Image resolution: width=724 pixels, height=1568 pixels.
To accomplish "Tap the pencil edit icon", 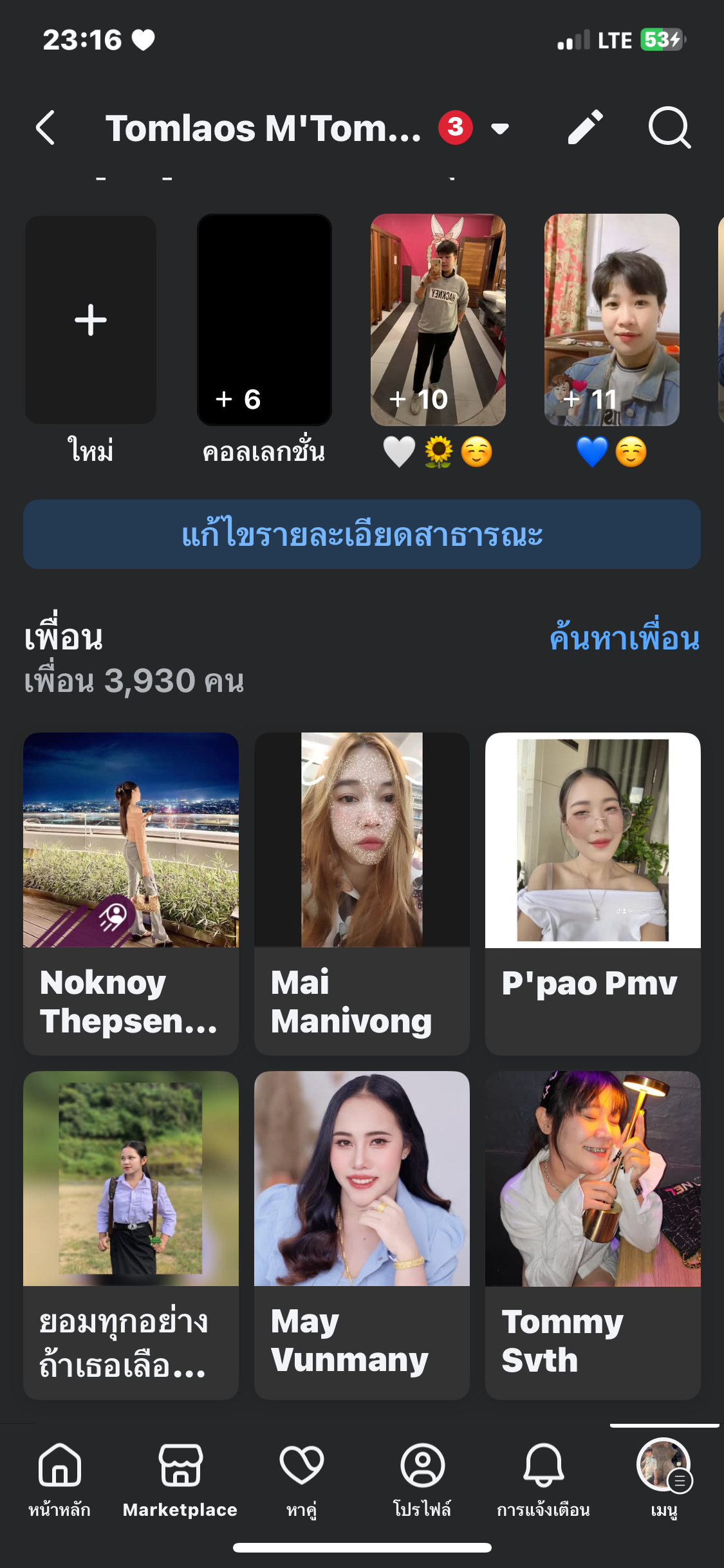I will coord(585,127).
